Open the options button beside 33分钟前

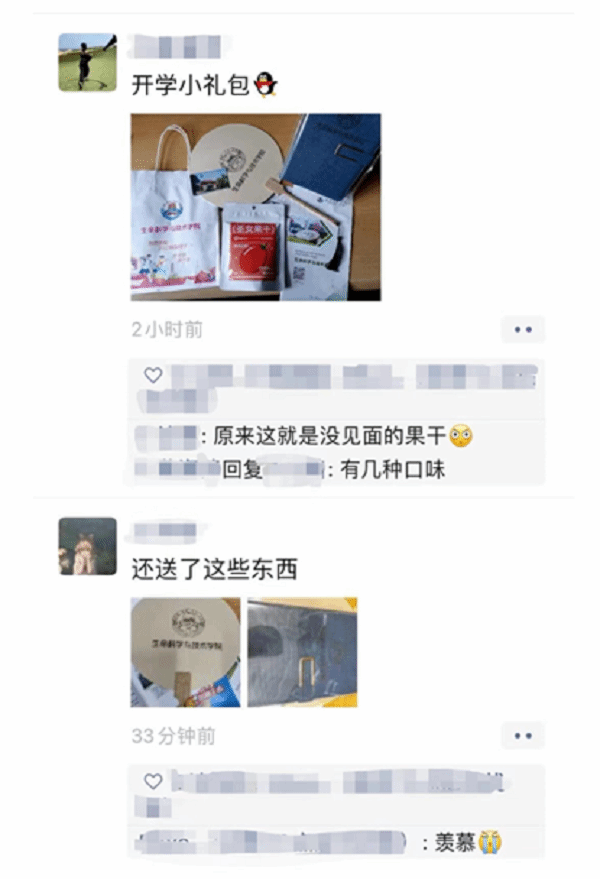pos(522,736)
